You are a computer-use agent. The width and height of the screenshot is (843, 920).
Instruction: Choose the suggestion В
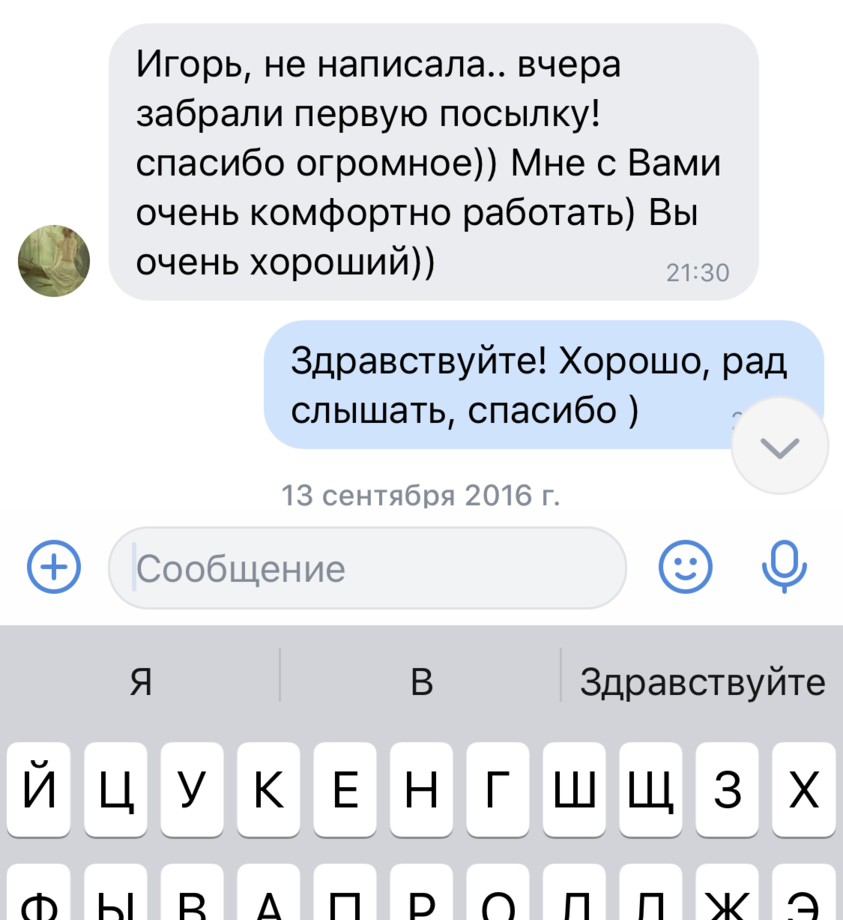click(422, 683)
